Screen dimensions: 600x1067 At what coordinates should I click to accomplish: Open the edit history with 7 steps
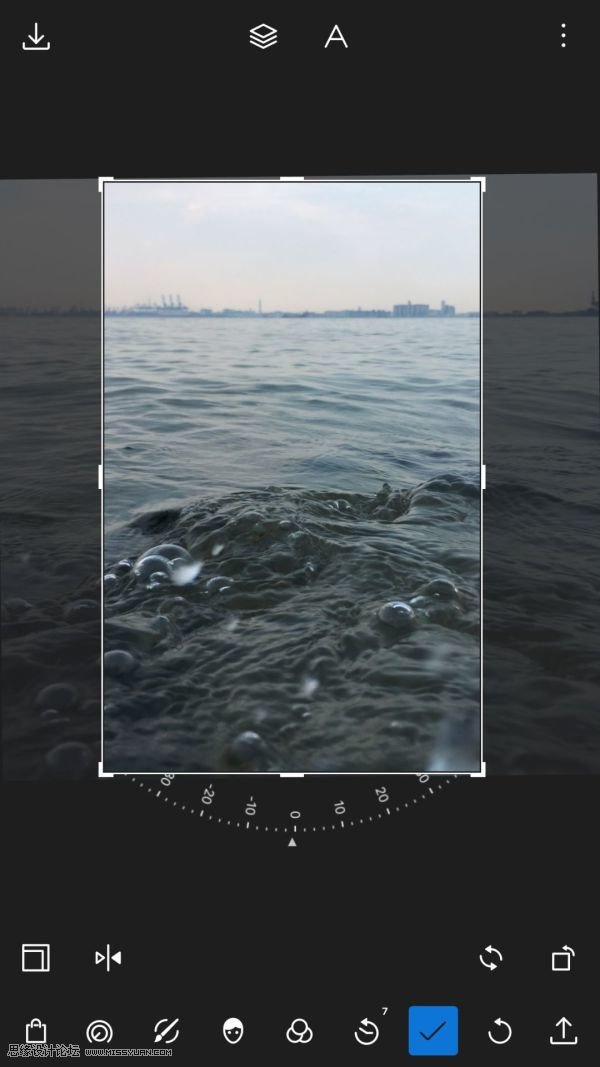click(x=367, y=1031)
